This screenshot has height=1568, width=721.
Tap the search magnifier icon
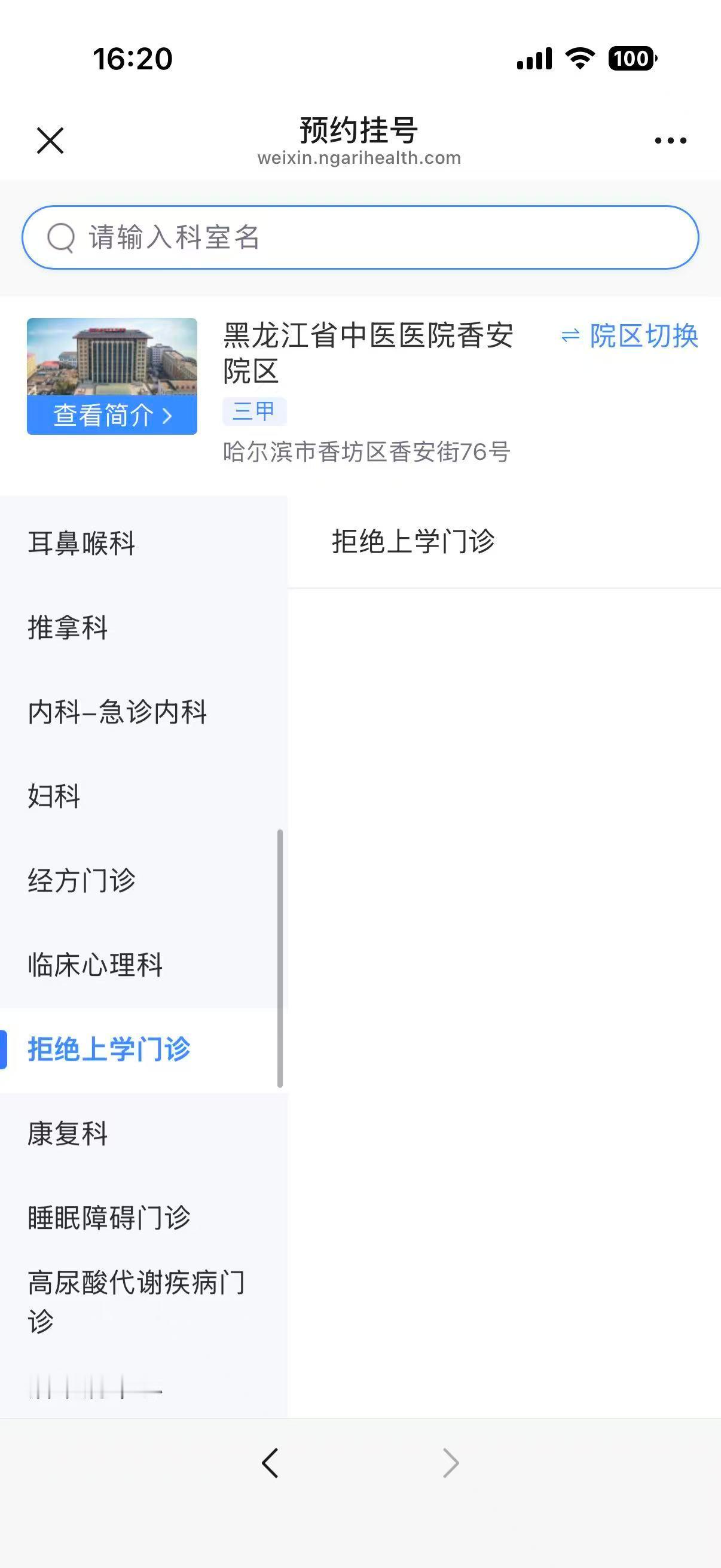click(x=59, y=237)
